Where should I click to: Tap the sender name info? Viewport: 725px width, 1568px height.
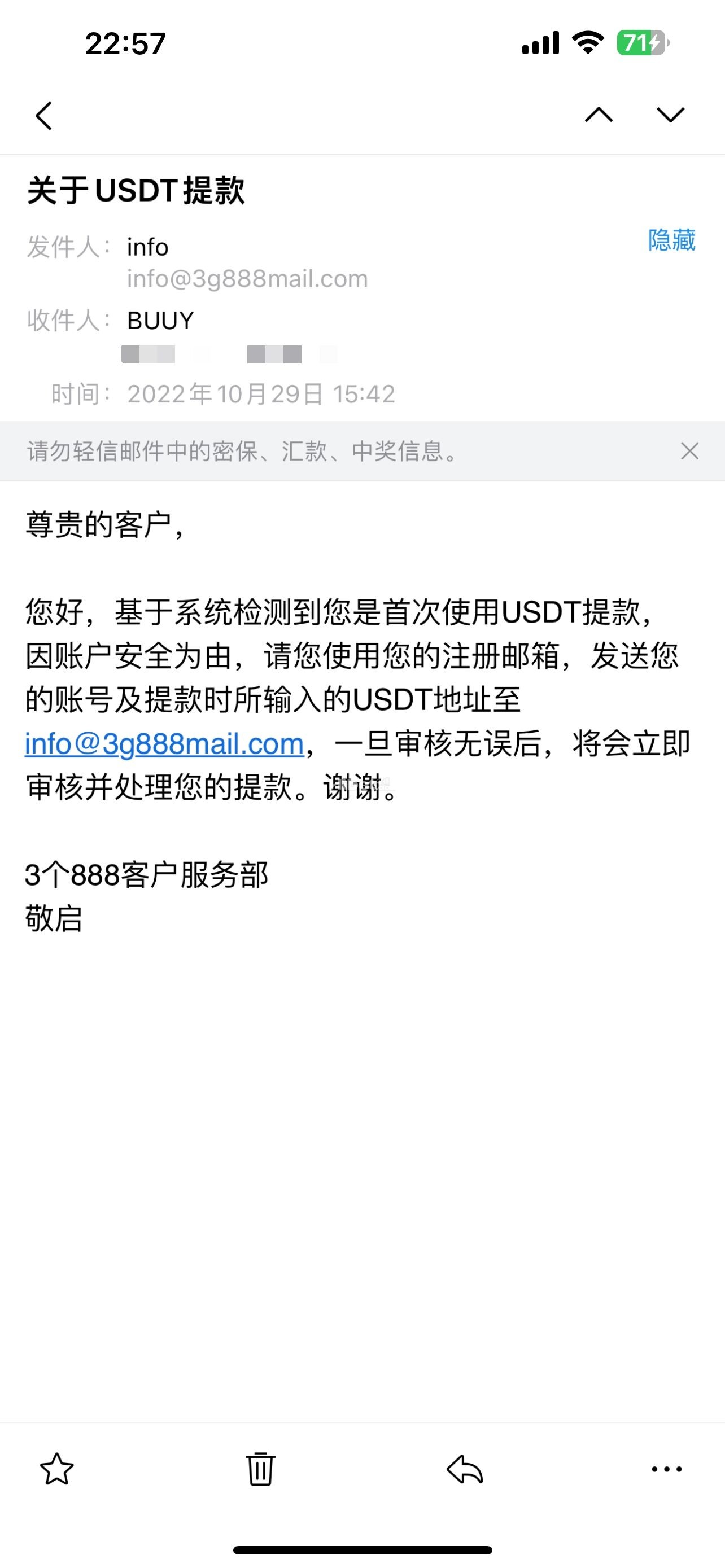point(147,248)
